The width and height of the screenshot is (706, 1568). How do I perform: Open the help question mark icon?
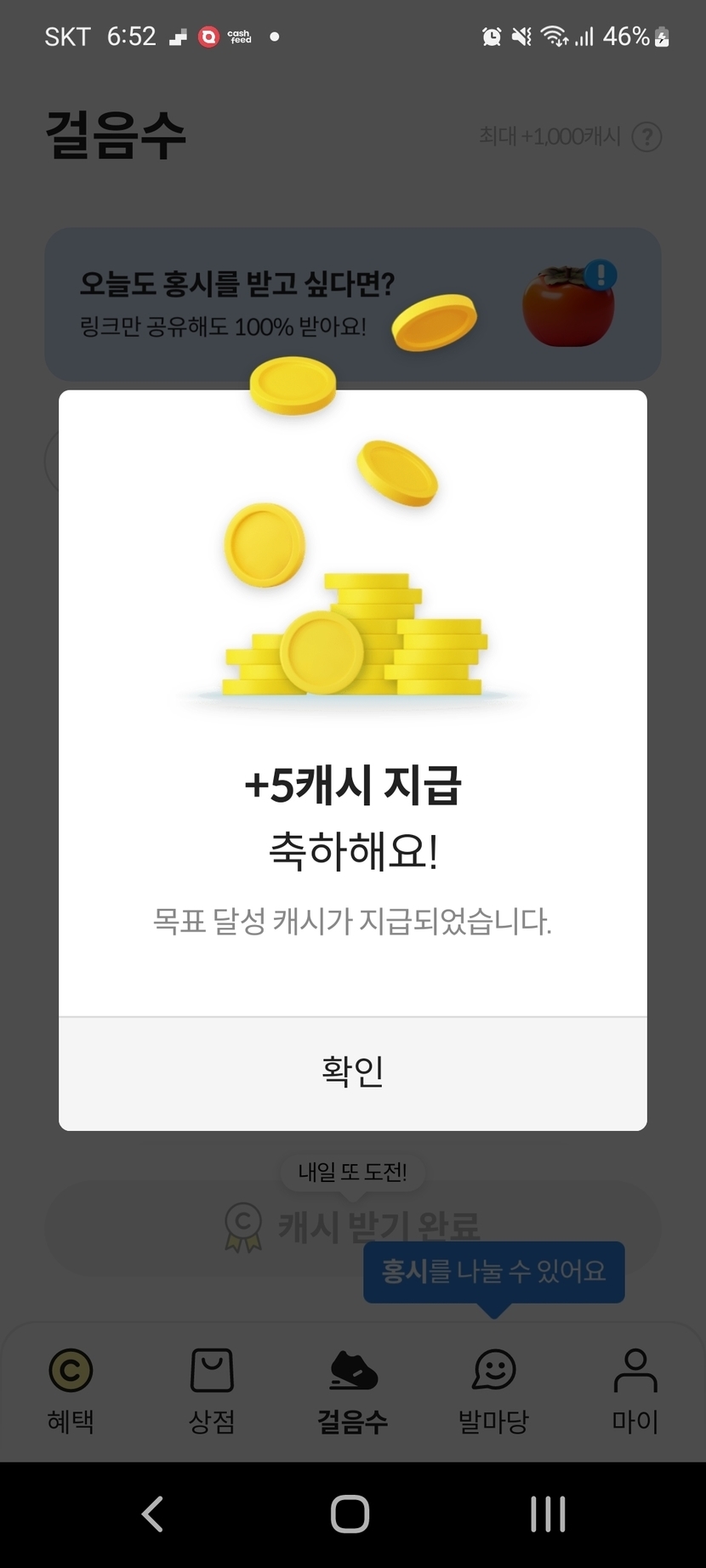coord(646,137)
